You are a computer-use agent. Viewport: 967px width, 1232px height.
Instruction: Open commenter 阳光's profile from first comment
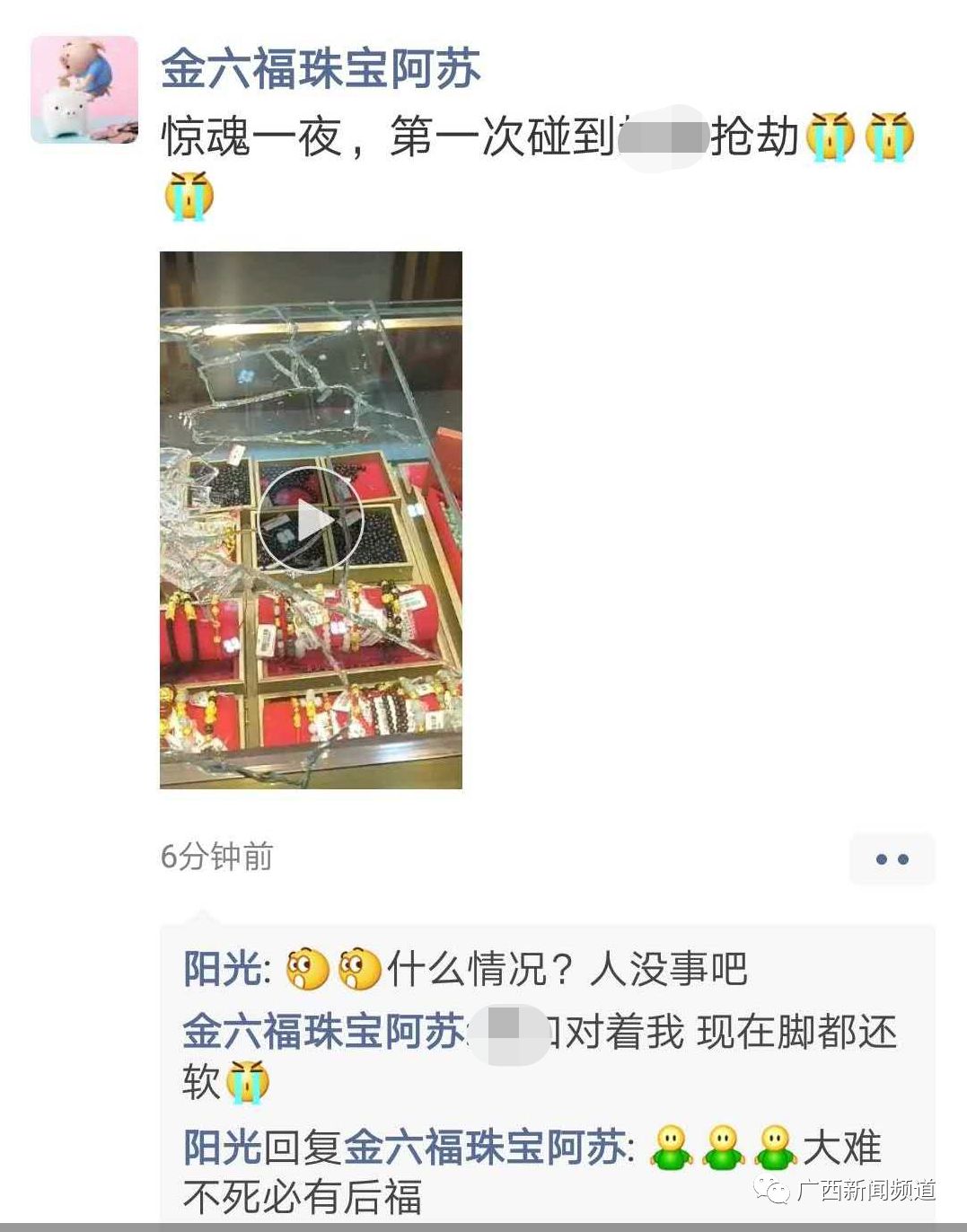223,969
